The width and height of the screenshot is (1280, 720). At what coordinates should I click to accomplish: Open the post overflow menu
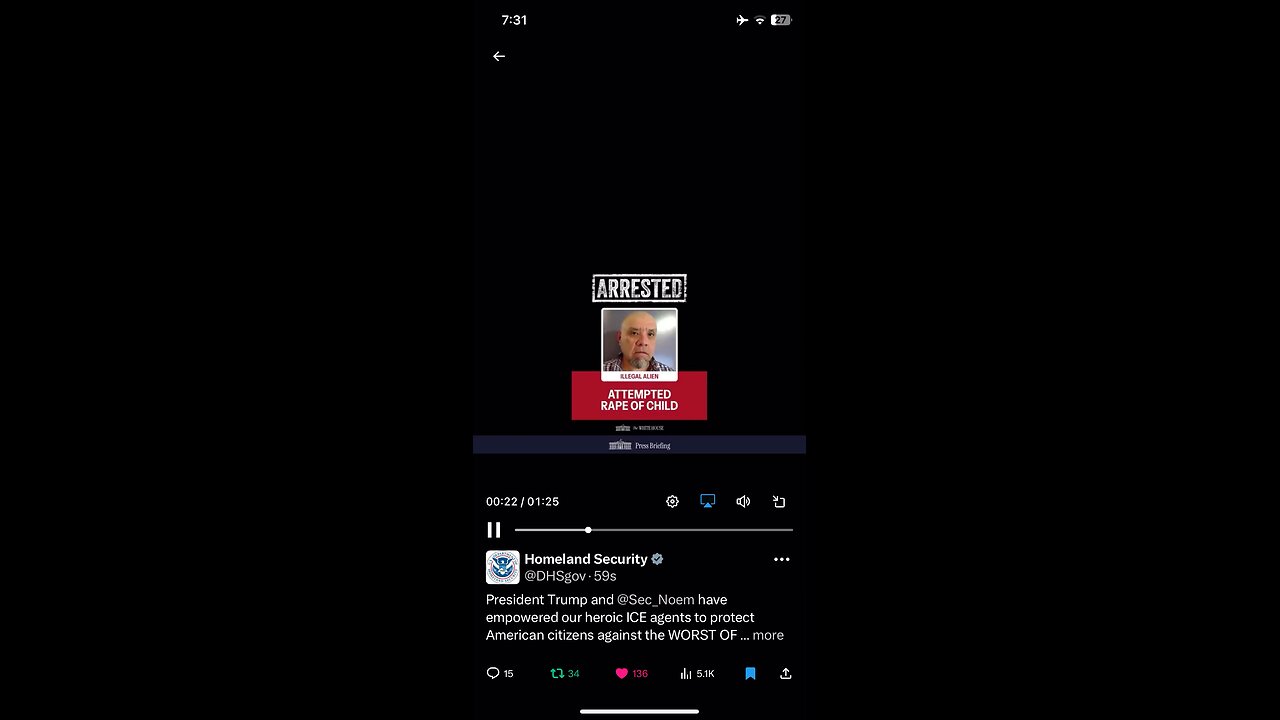(x=781, y=560)
